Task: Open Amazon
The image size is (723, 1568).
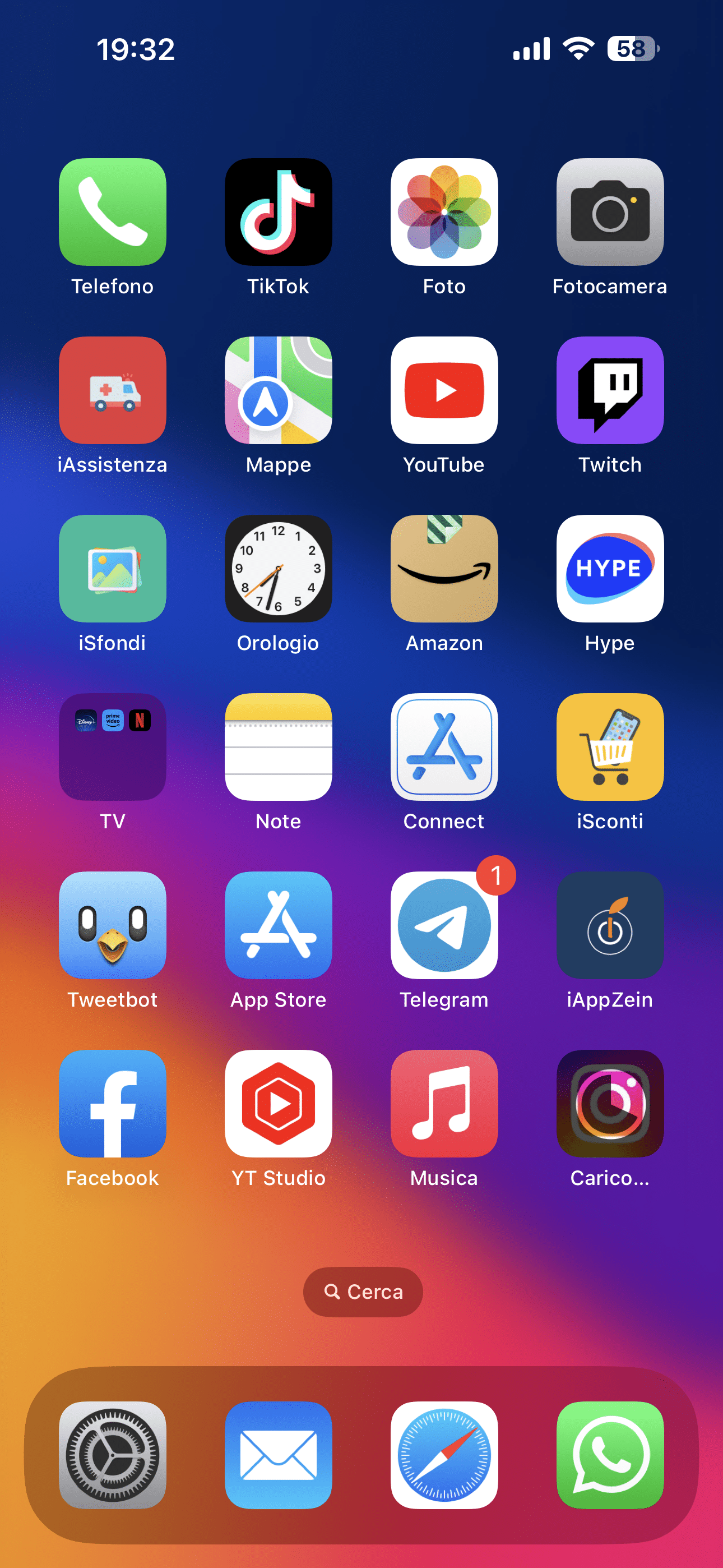Action: coord(444,569)
